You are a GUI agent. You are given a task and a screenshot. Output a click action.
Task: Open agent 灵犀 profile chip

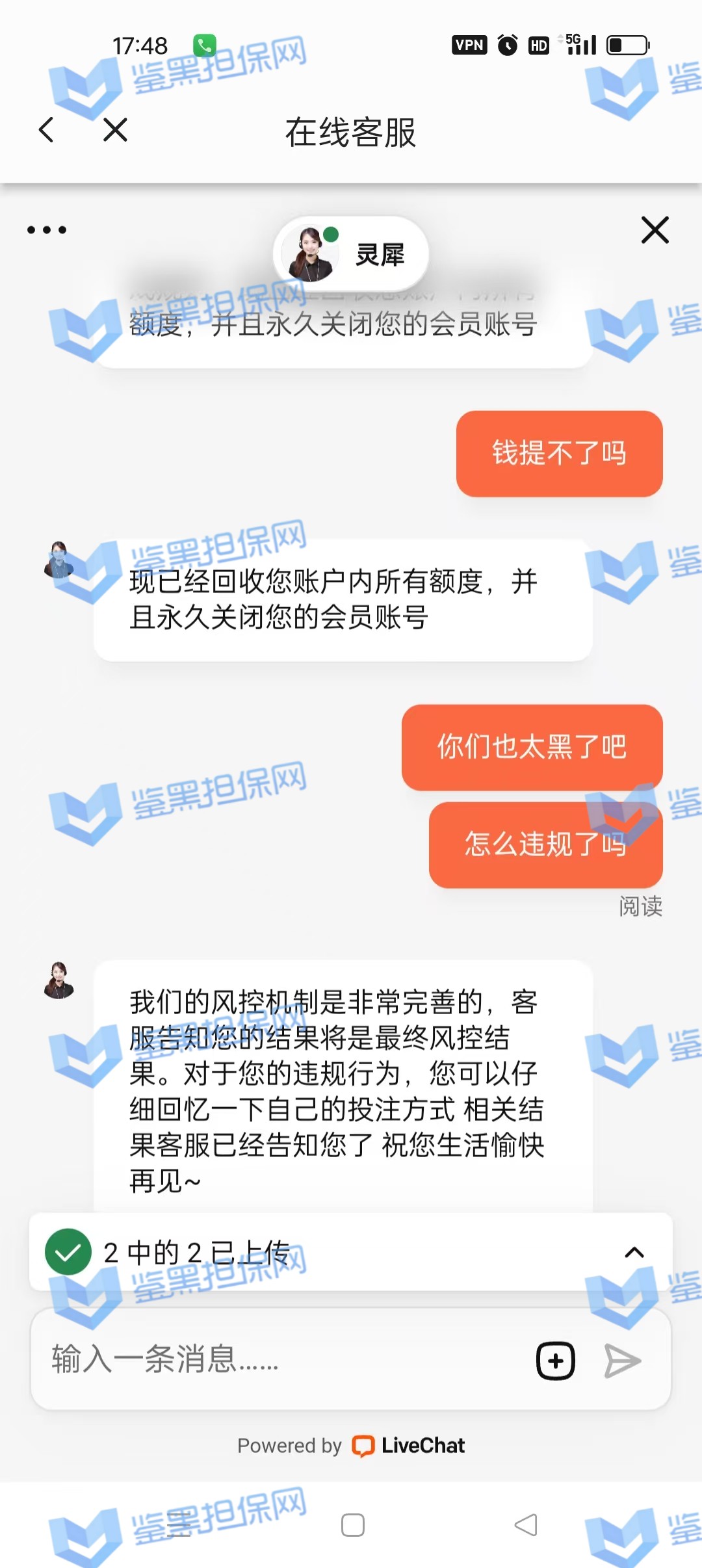[350, 254]
